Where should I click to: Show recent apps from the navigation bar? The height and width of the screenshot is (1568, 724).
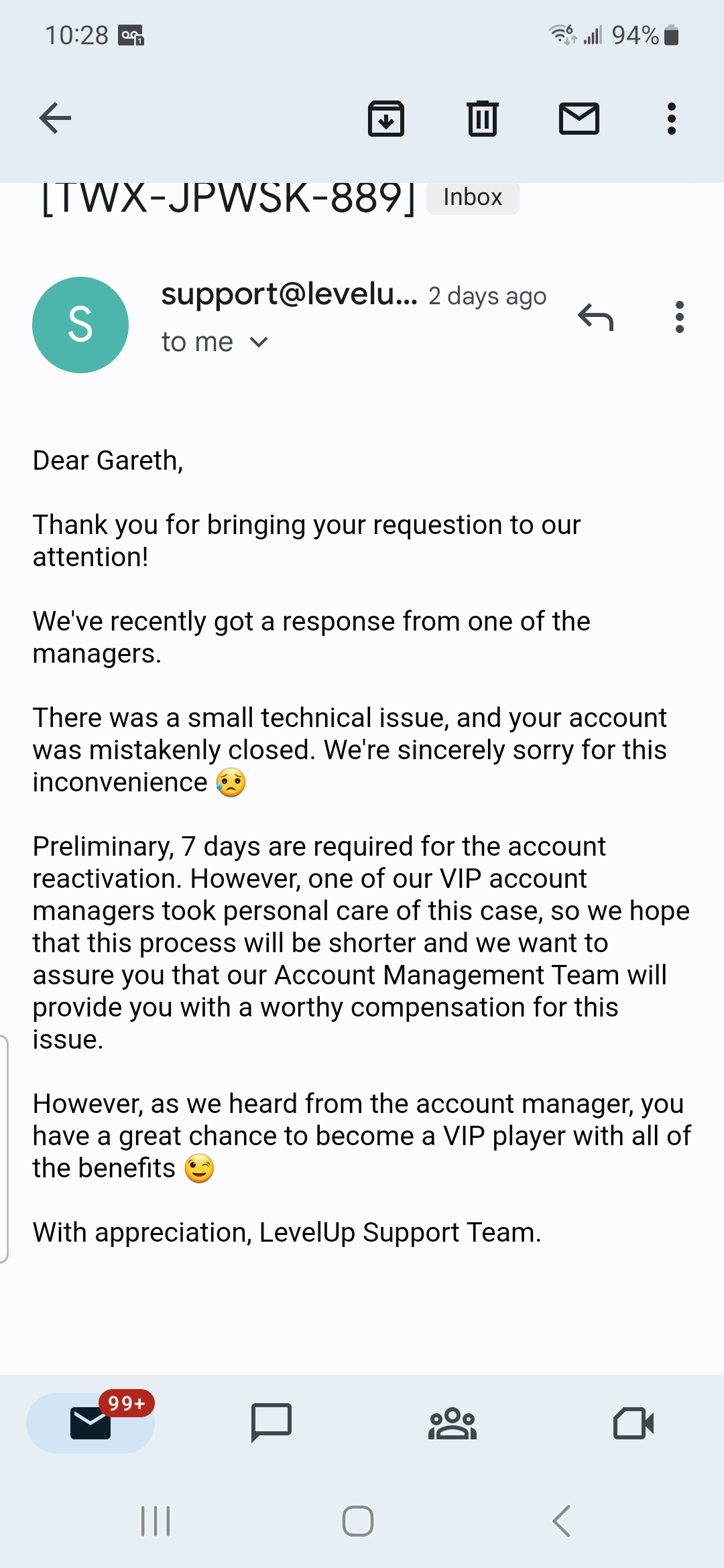click(156, 1521)
